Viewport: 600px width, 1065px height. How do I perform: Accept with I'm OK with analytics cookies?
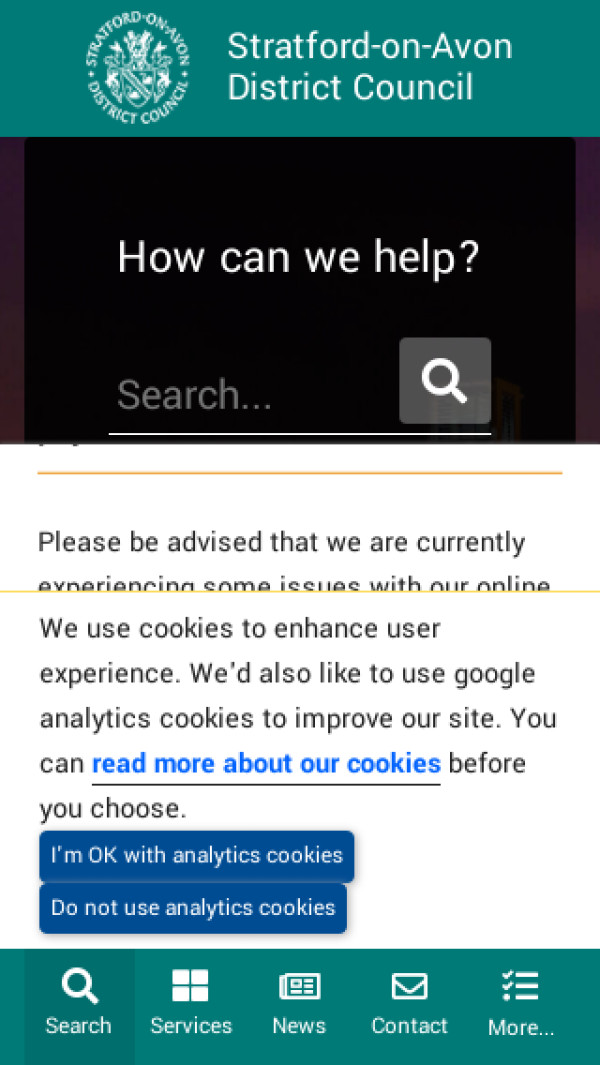tap(196, 856)
